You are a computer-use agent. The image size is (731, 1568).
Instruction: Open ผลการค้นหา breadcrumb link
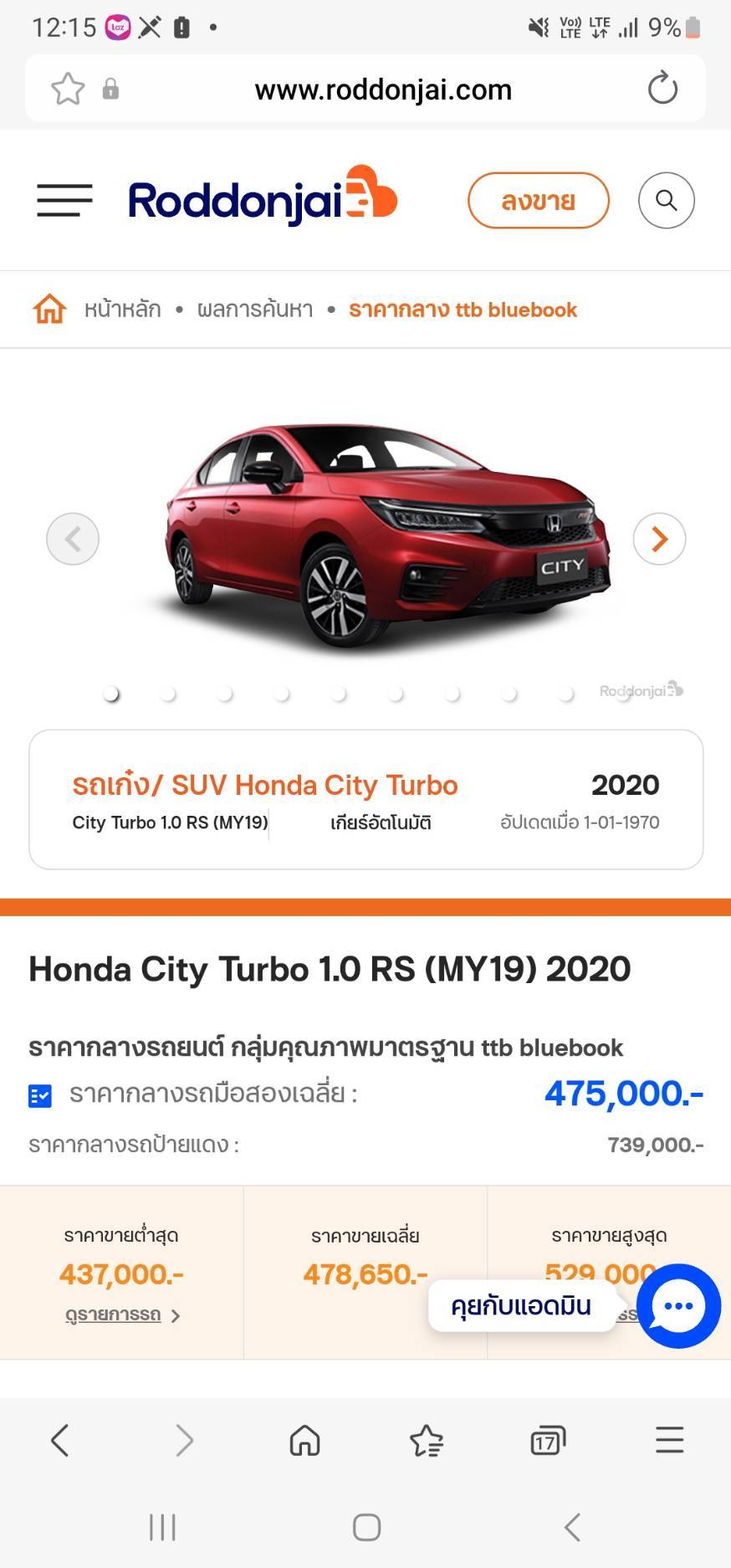point(255,310)
